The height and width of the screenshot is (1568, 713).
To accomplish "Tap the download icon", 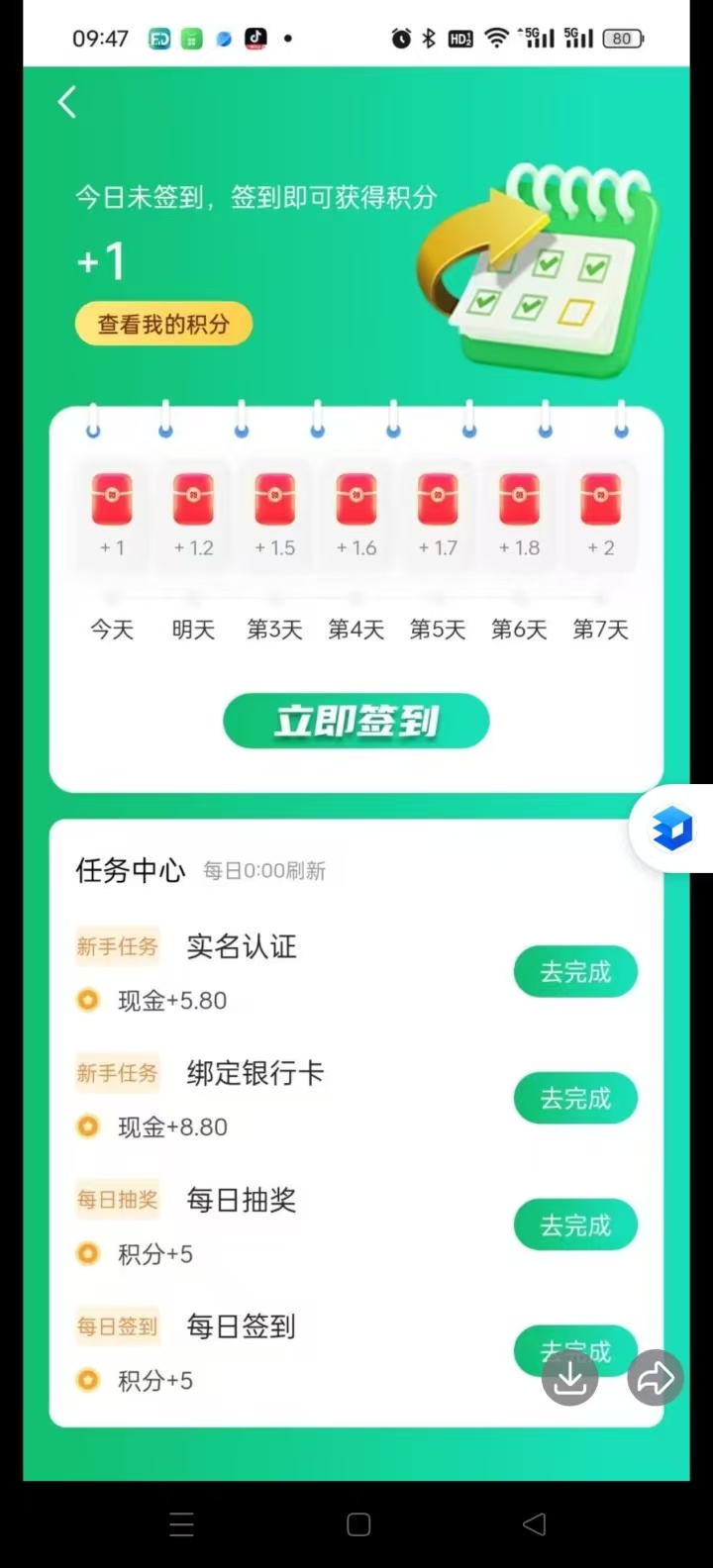I will click(x=569, y=1377).
